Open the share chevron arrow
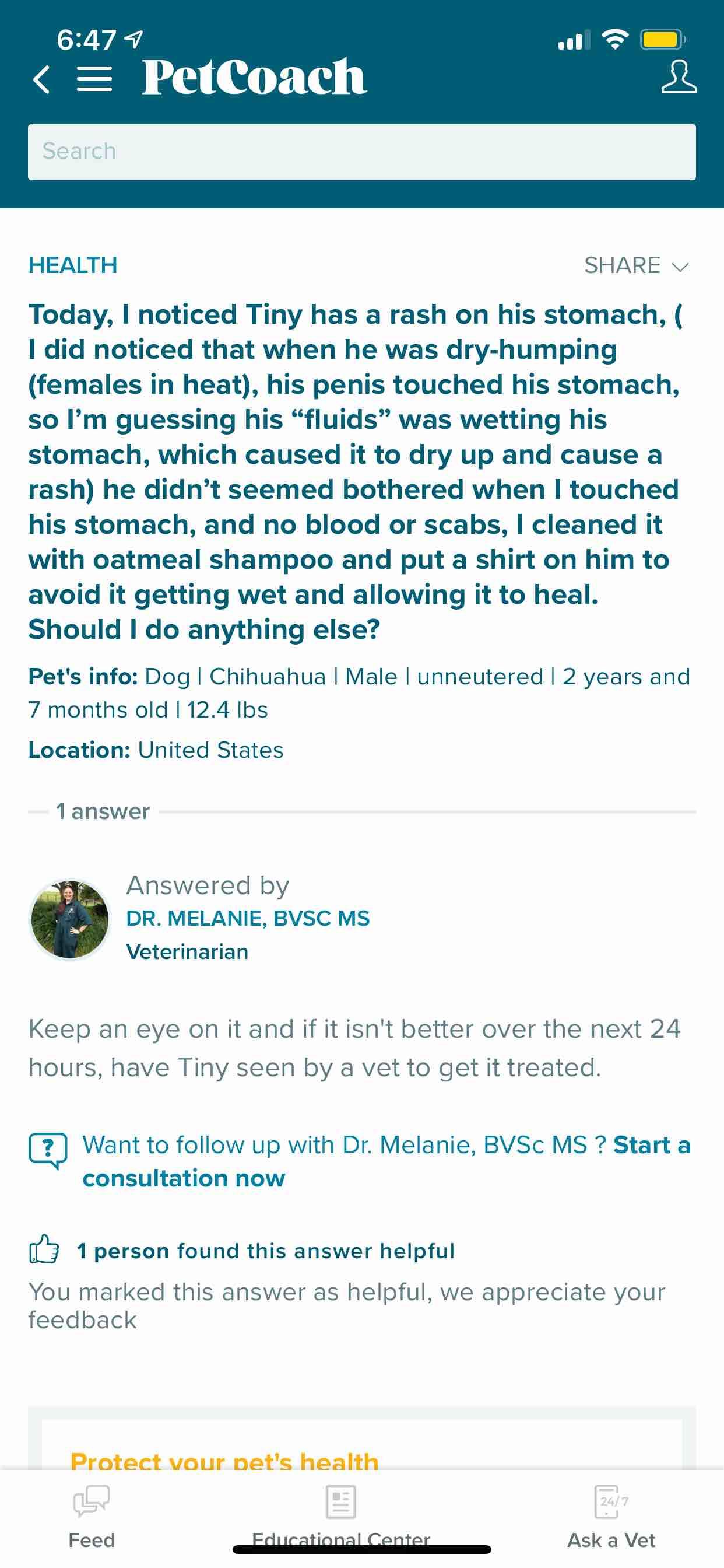The width and height of the screenshot is (724, 1568). click(x=680, y=267)
